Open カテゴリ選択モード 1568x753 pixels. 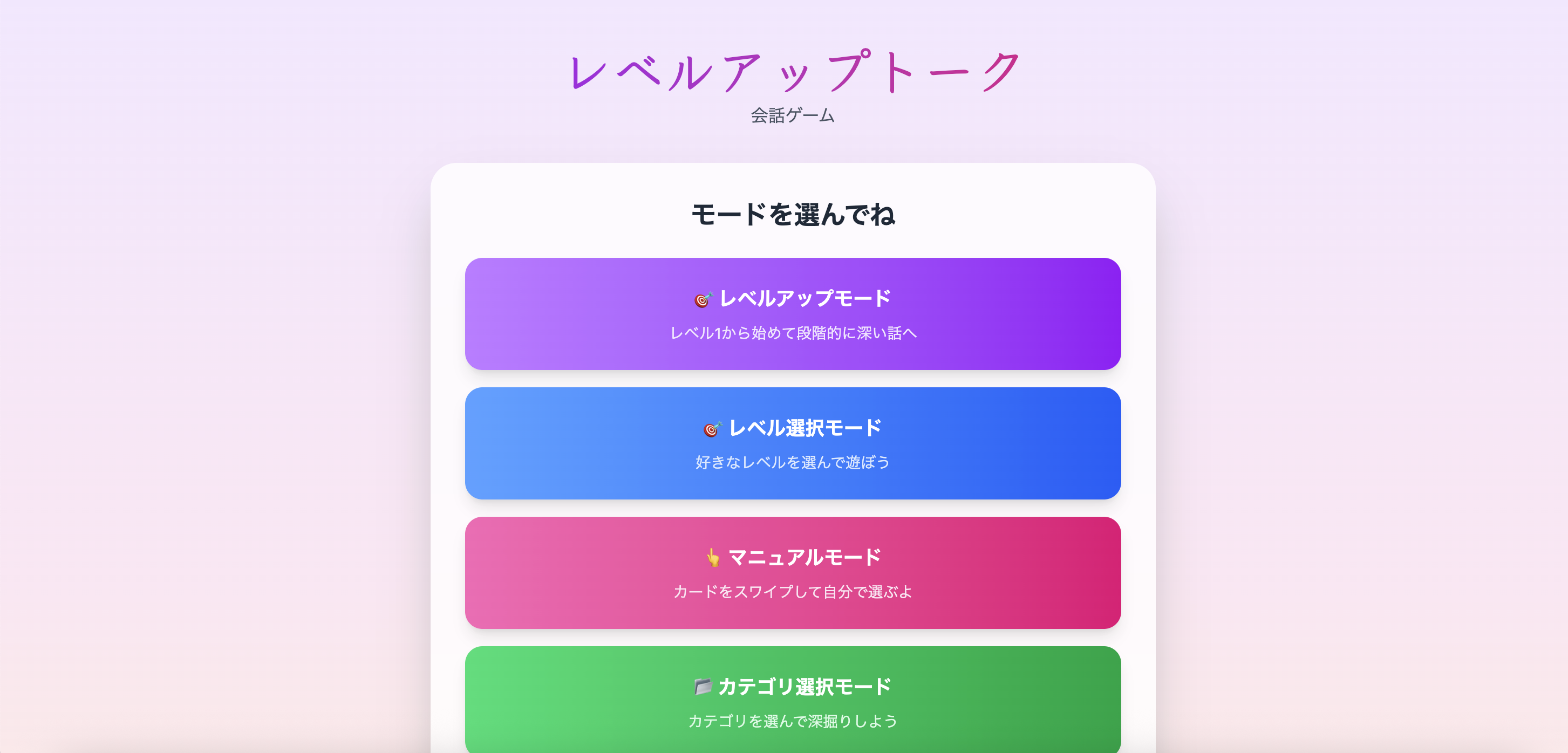coord(793,700)
